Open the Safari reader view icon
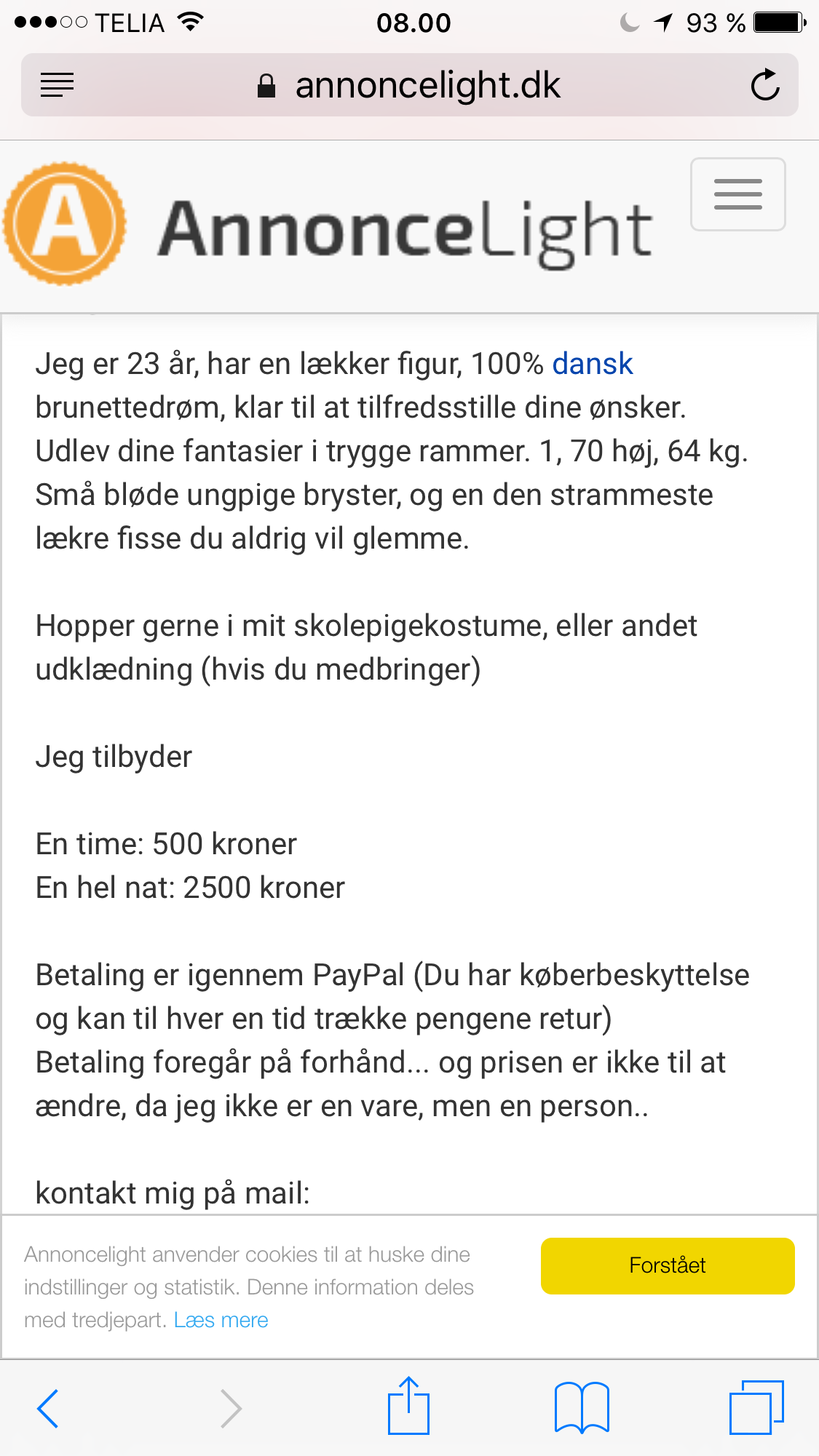The width and height of the screenshot is (819, 1456). [x=57, y=85]
